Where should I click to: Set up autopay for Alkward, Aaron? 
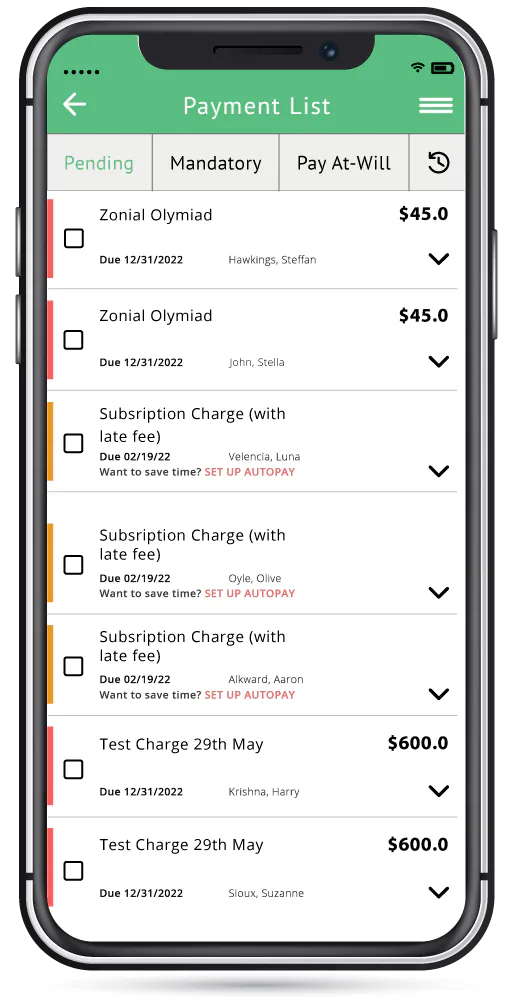pos(250,695)
